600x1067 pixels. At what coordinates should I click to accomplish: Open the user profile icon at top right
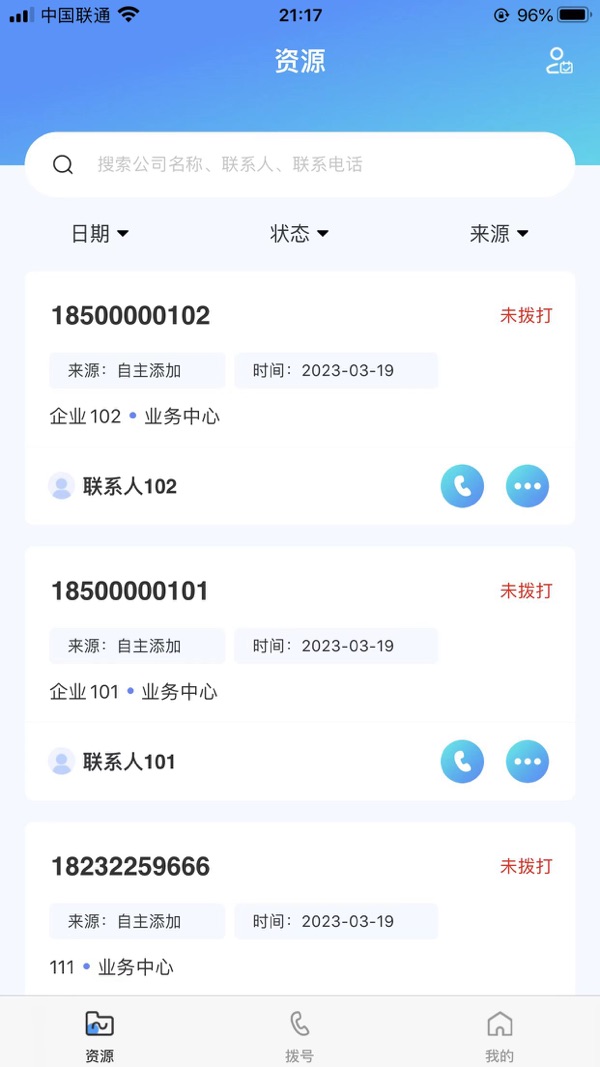click(x=559, y=61)
